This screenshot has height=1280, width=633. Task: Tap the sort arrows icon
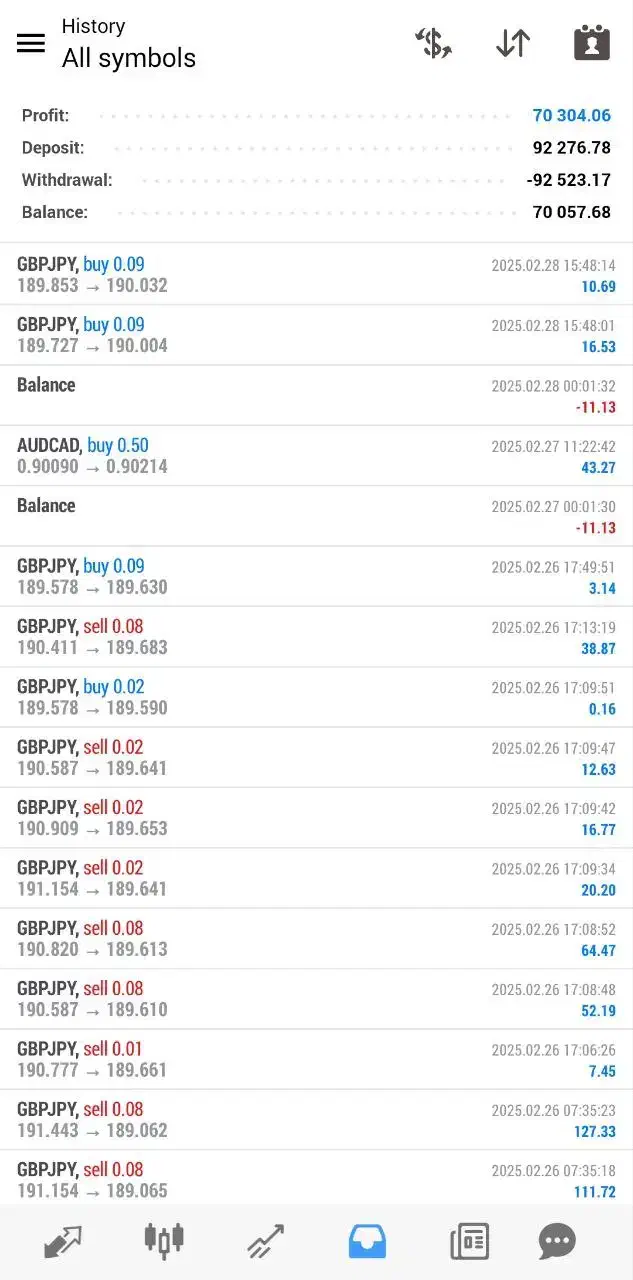(513, 43)
